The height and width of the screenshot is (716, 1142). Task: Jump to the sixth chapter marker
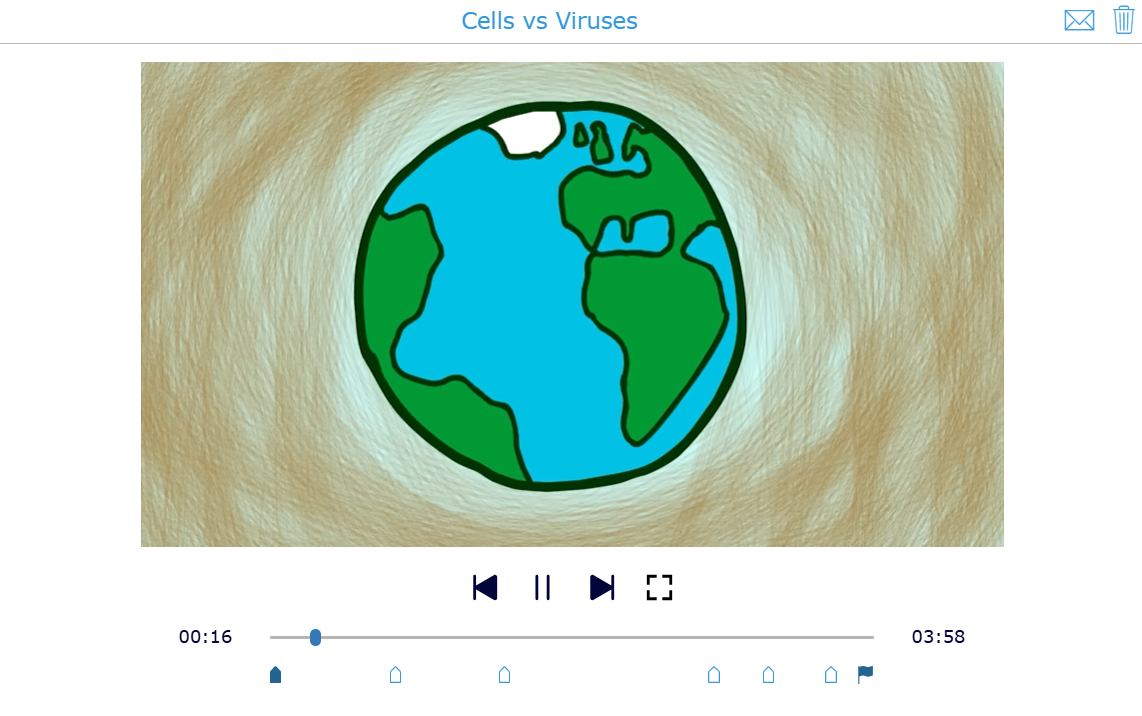click(830, 675)
